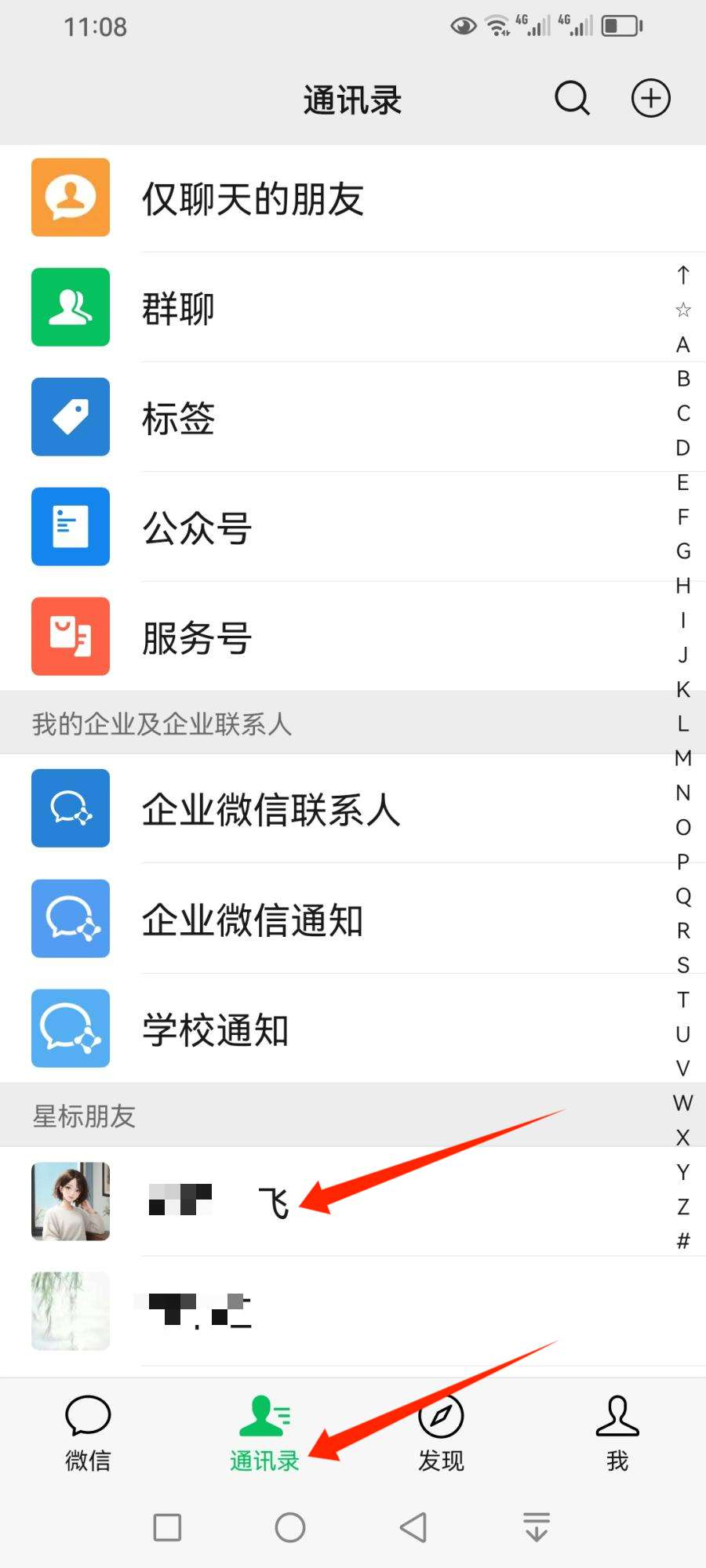Switch to the 发现 Discover tab
The image size is (706, 1568).
(441, 1435)
